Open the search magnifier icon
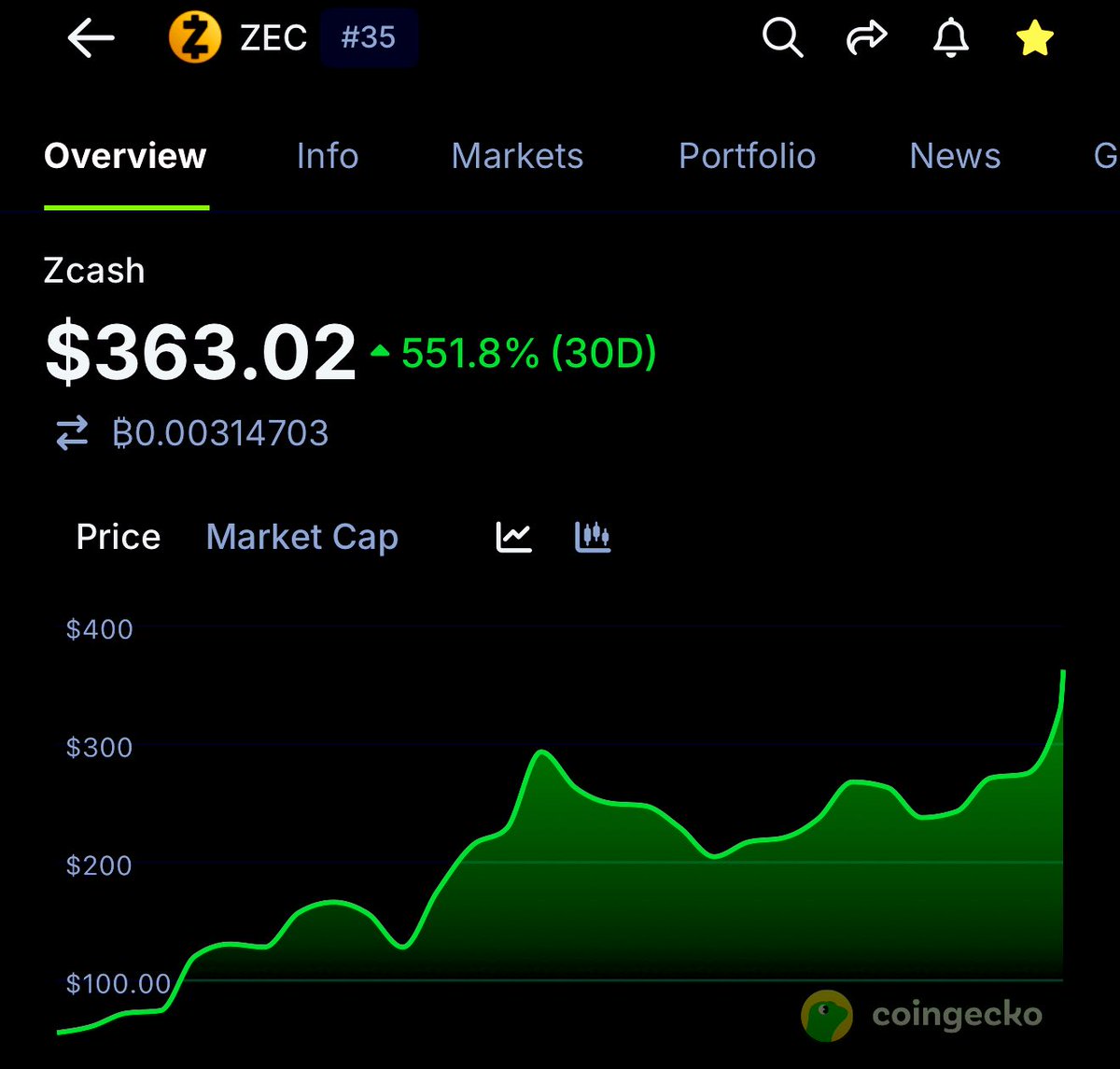This screenshot has width=1120, height=1069. coord(782,38)
